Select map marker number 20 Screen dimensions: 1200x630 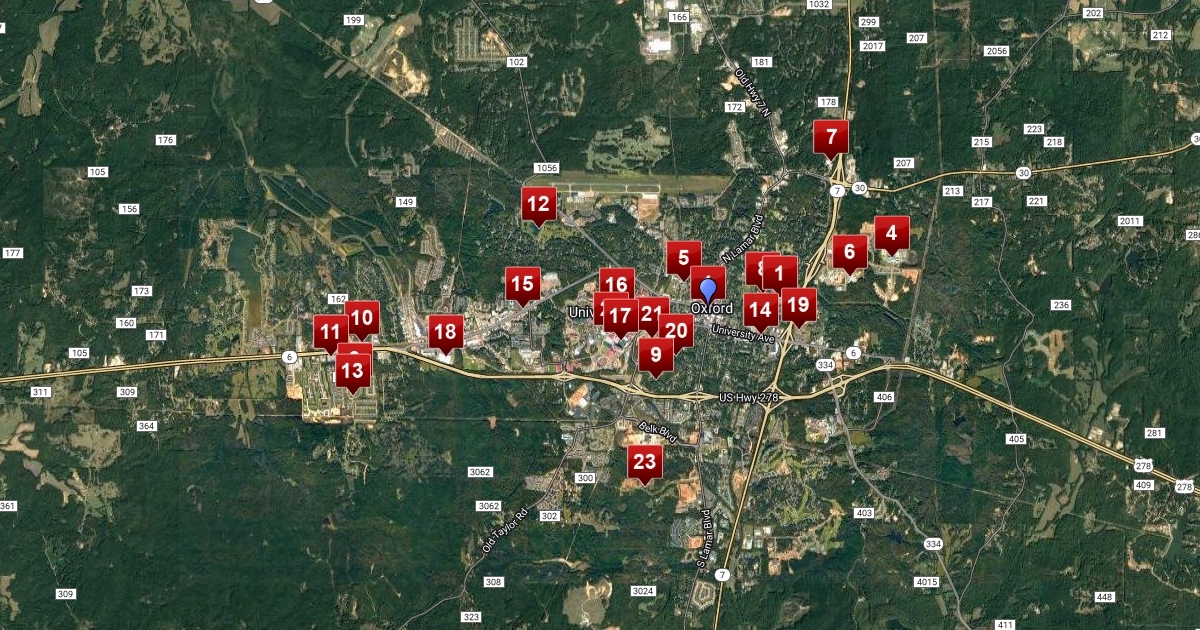[x=678, y=330]
